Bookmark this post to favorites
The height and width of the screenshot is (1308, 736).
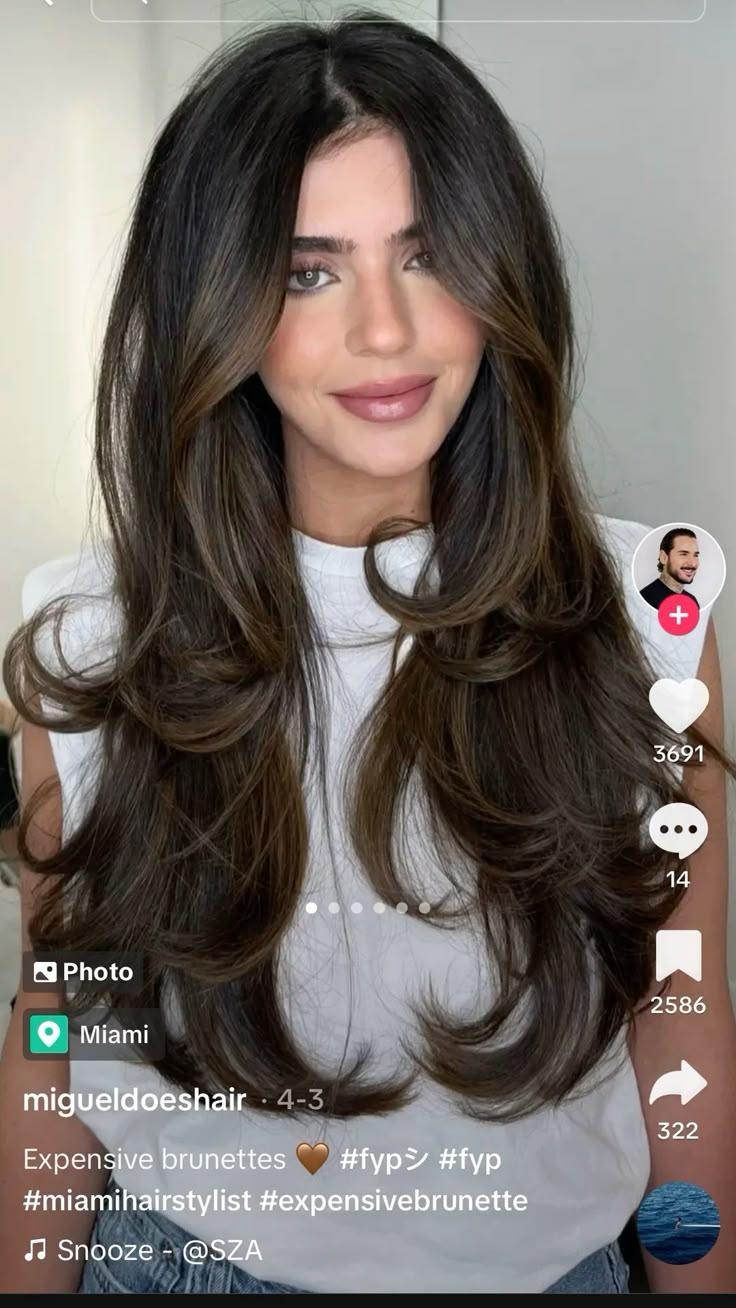(678, 956)
